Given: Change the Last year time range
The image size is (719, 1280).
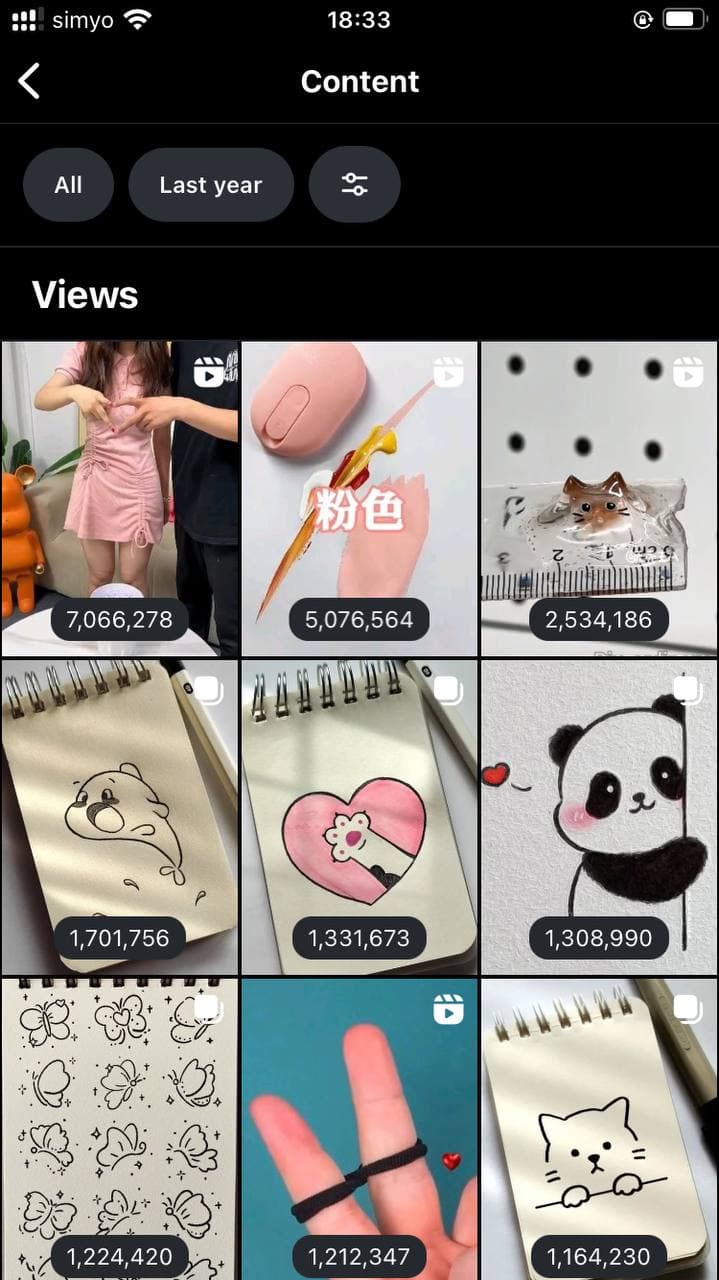Looking at the screenshot, I should coord(210,185).
